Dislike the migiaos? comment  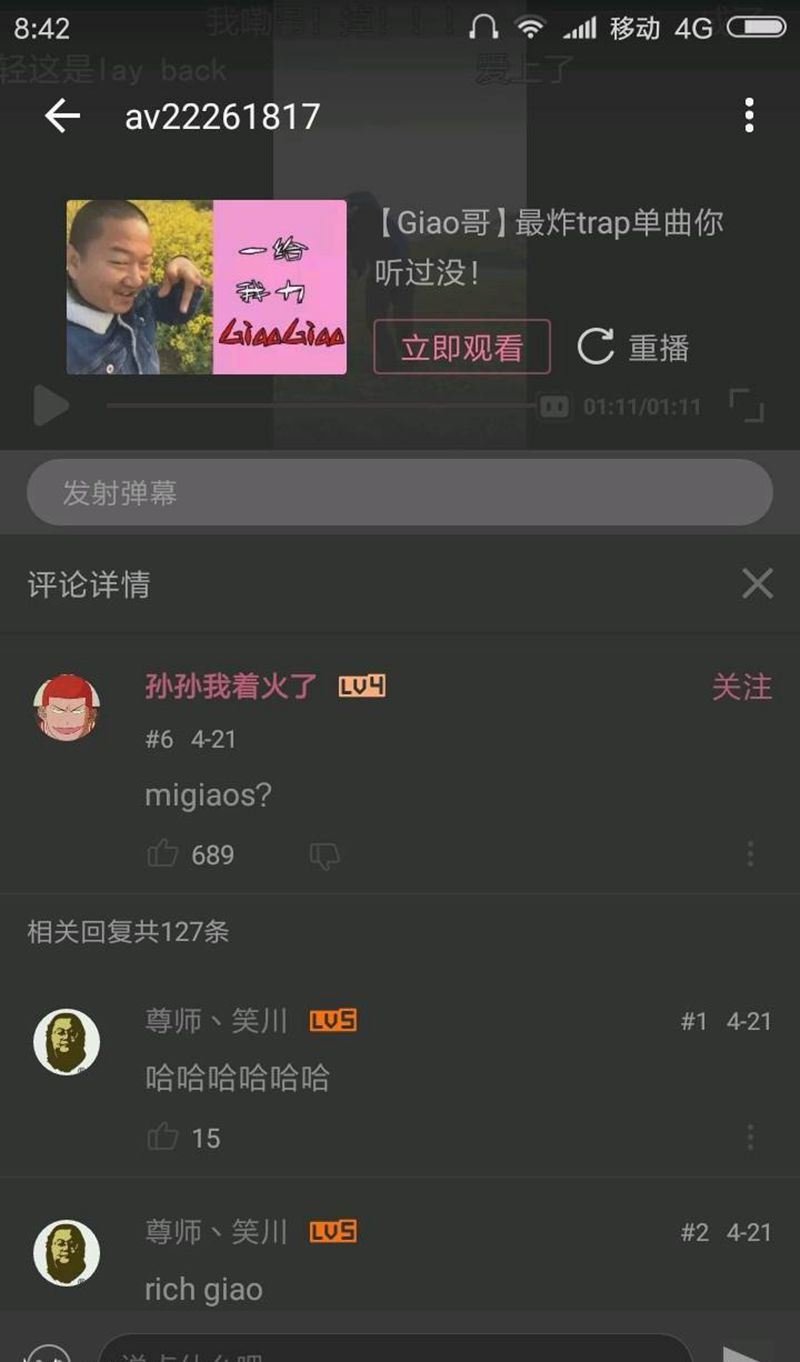324,855
